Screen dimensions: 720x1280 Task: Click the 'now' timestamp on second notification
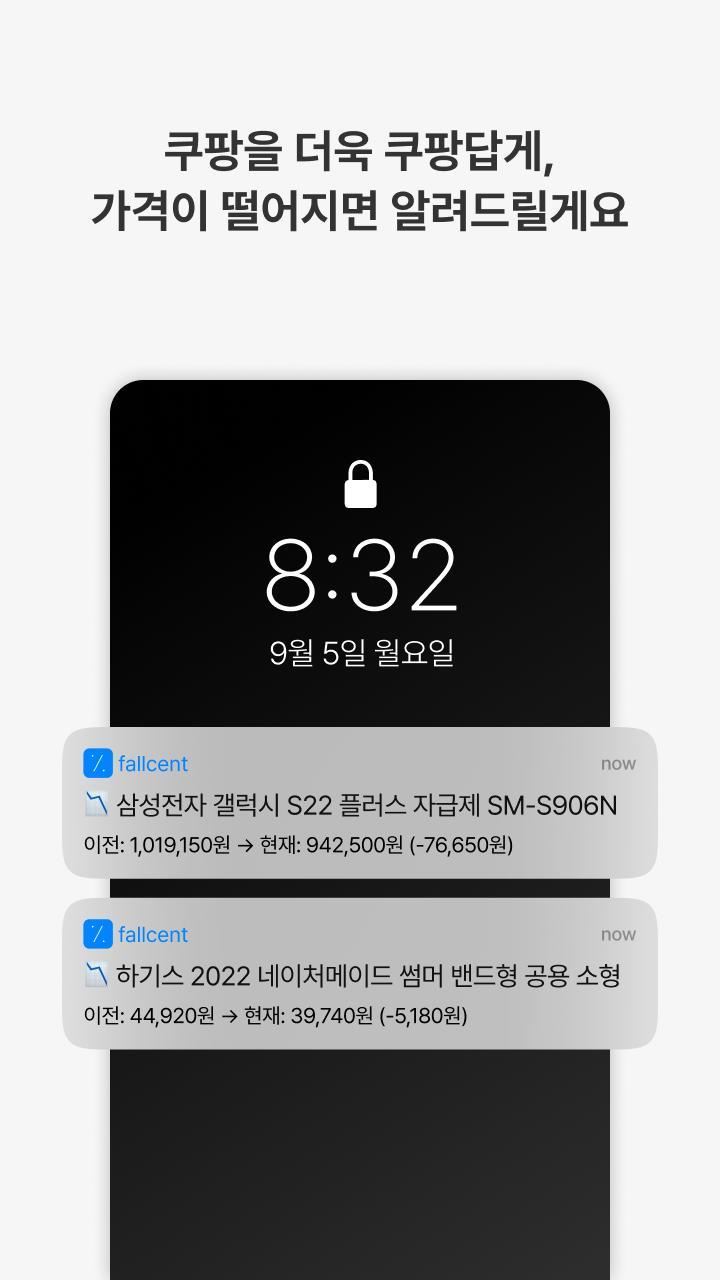point(618,935)
